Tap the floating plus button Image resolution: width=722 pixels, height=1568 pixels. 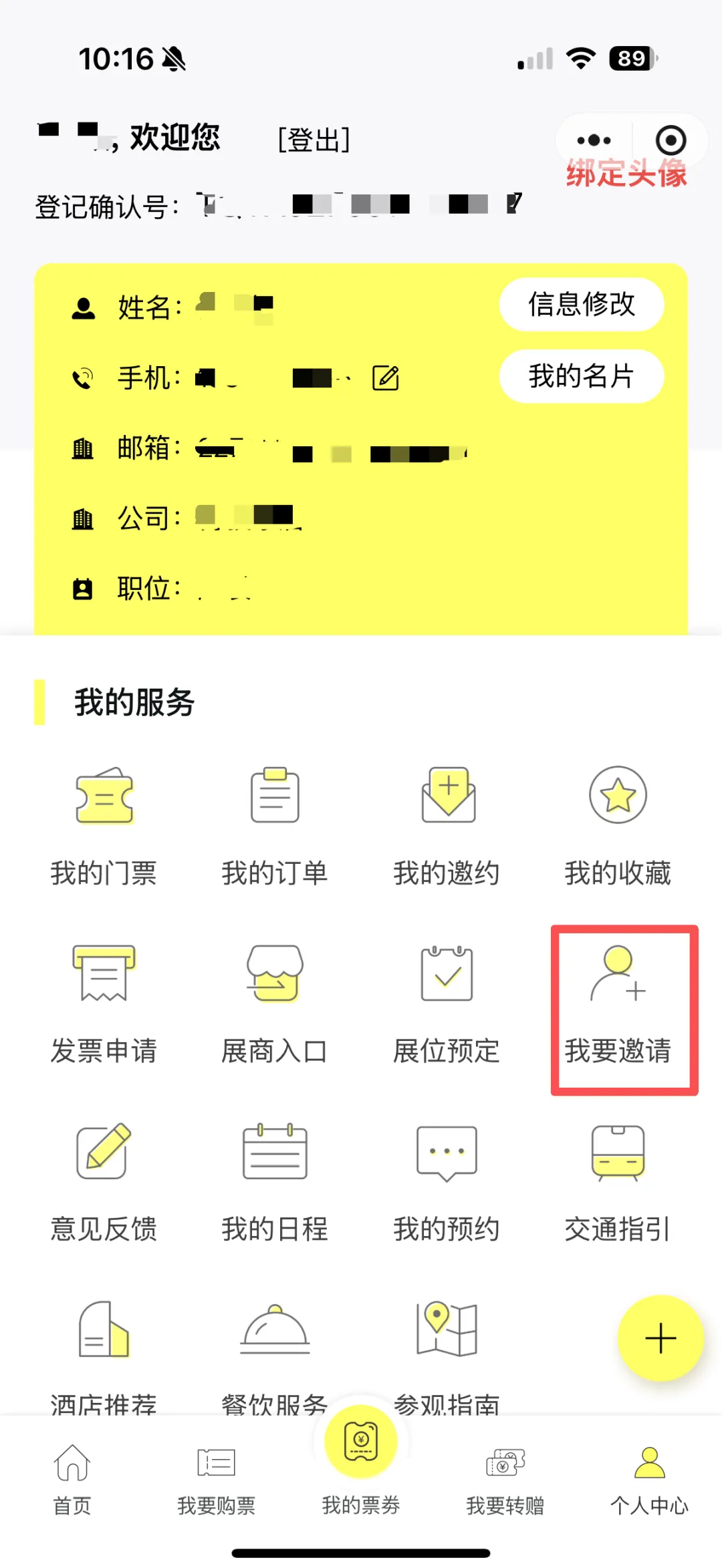coord(659,1339)
